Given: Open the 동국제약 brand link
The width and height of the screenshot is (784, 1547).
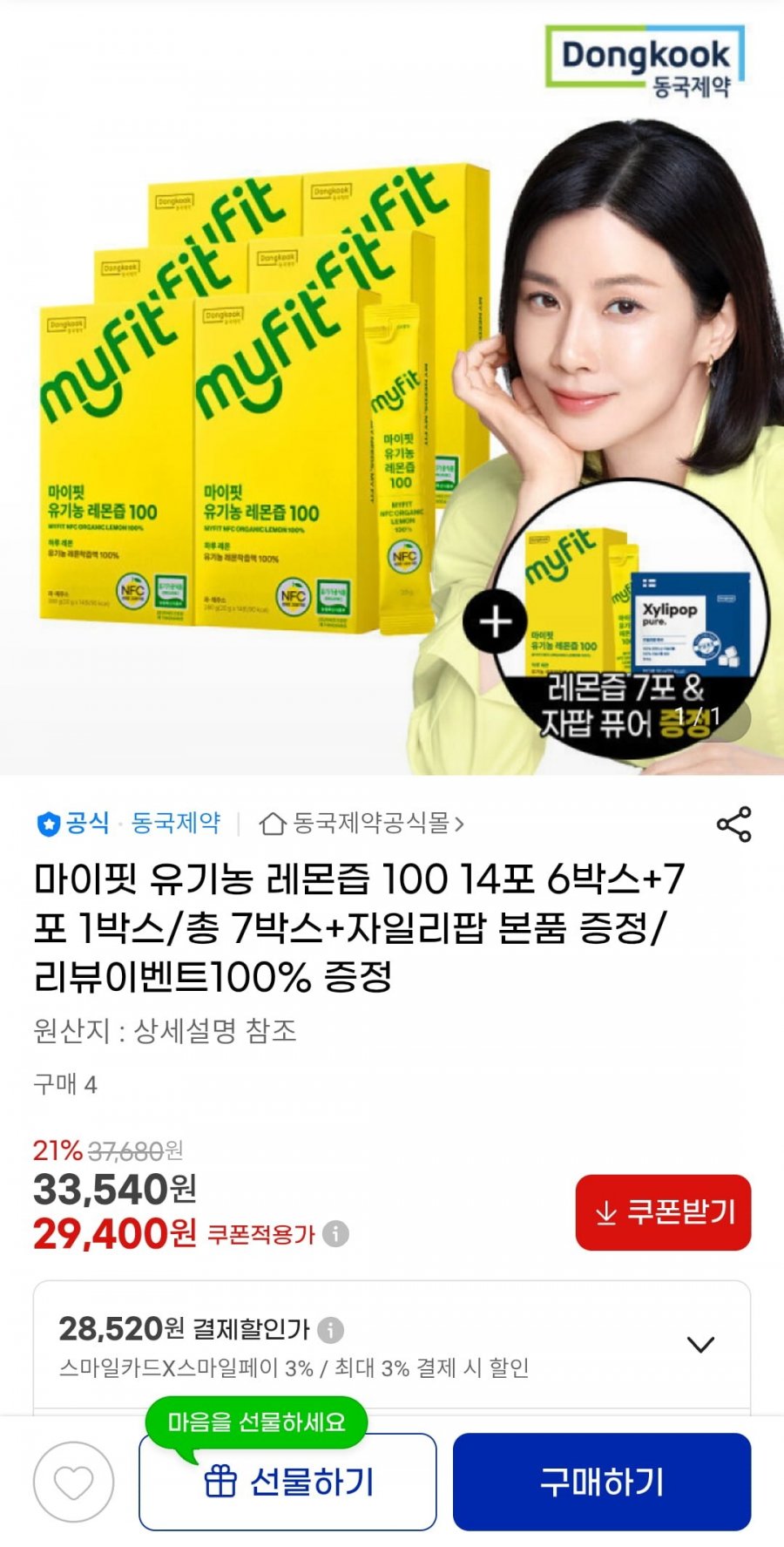Looking at the screenshot, I should (175, 823).
